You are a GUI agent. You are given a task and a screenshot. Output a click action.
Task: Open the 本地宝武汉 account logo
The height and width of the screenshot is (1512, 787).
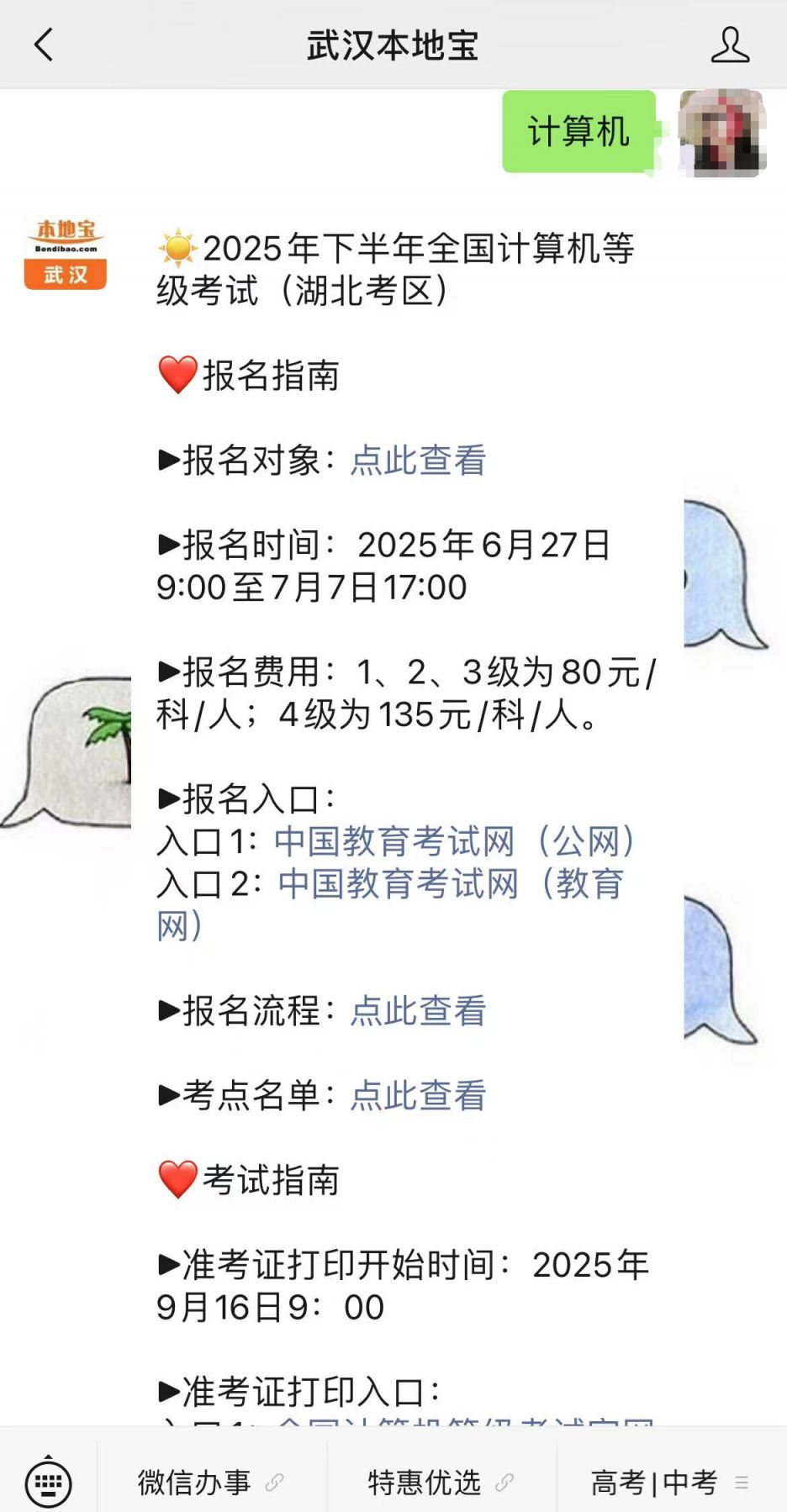(x=65, y=250)
